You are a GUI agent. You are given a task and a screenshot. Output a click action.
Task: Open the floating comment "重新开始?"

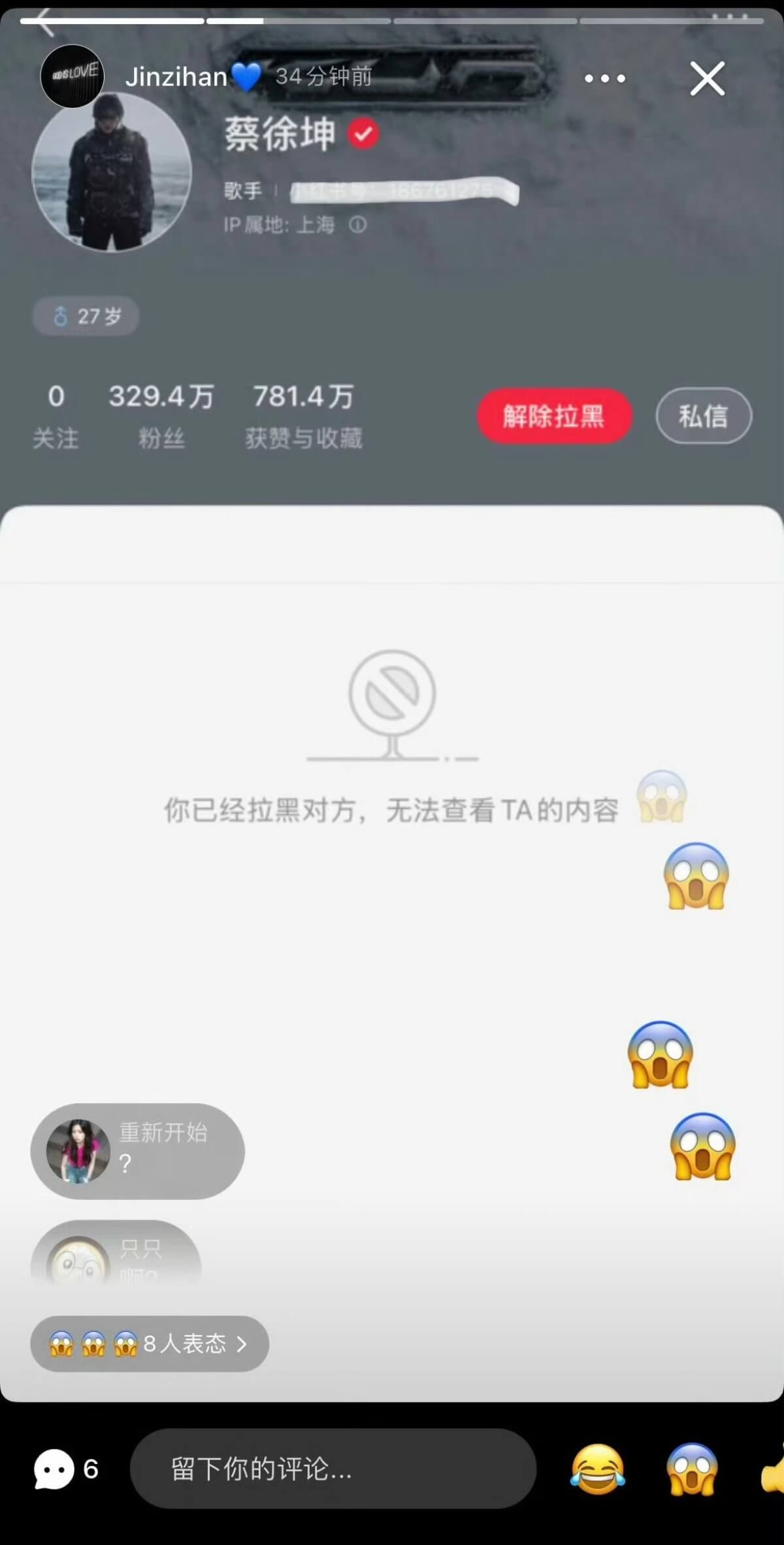(x=138, y=1151)
